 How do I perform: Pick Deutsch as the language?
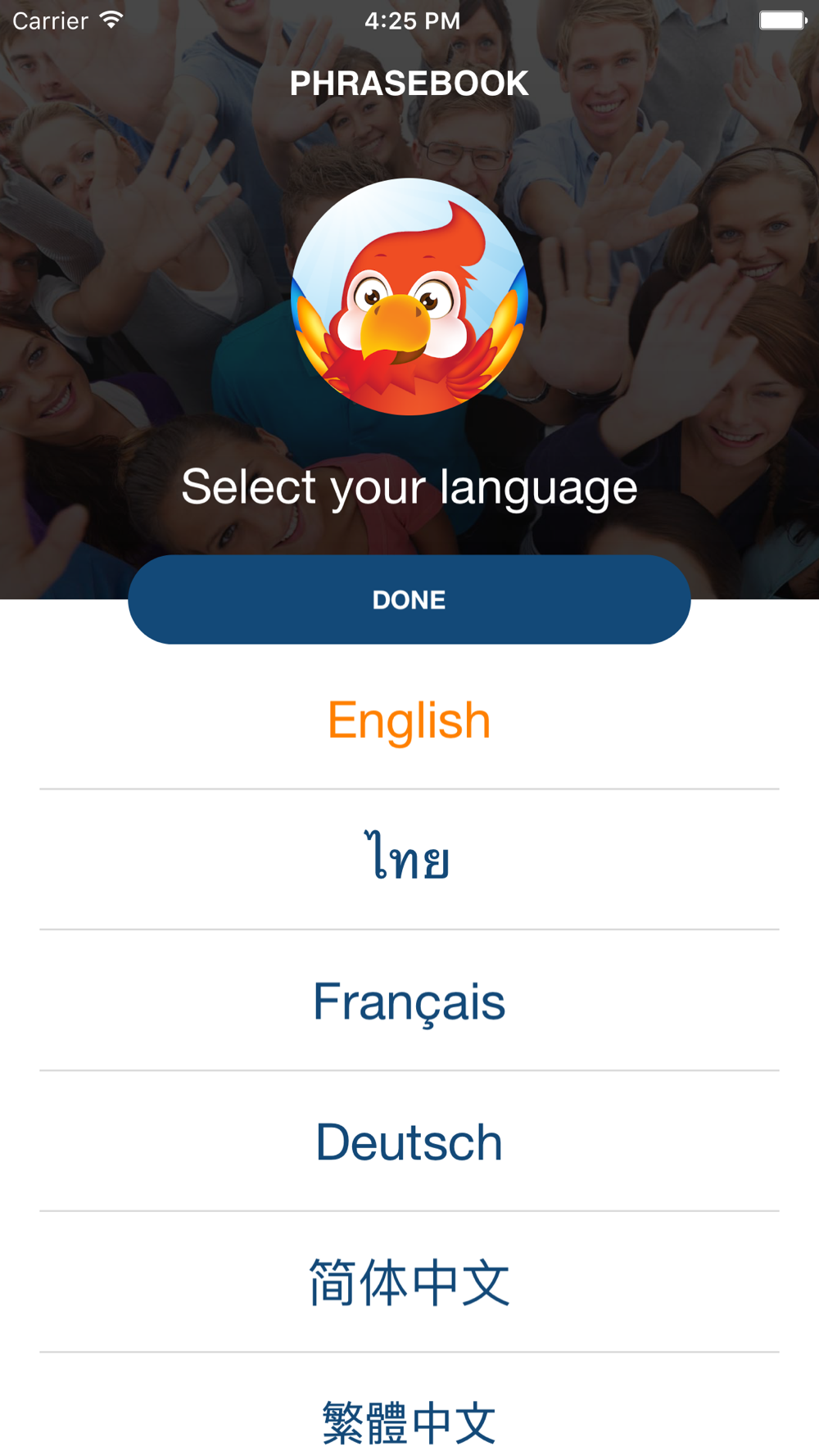tap(409, 1142)
